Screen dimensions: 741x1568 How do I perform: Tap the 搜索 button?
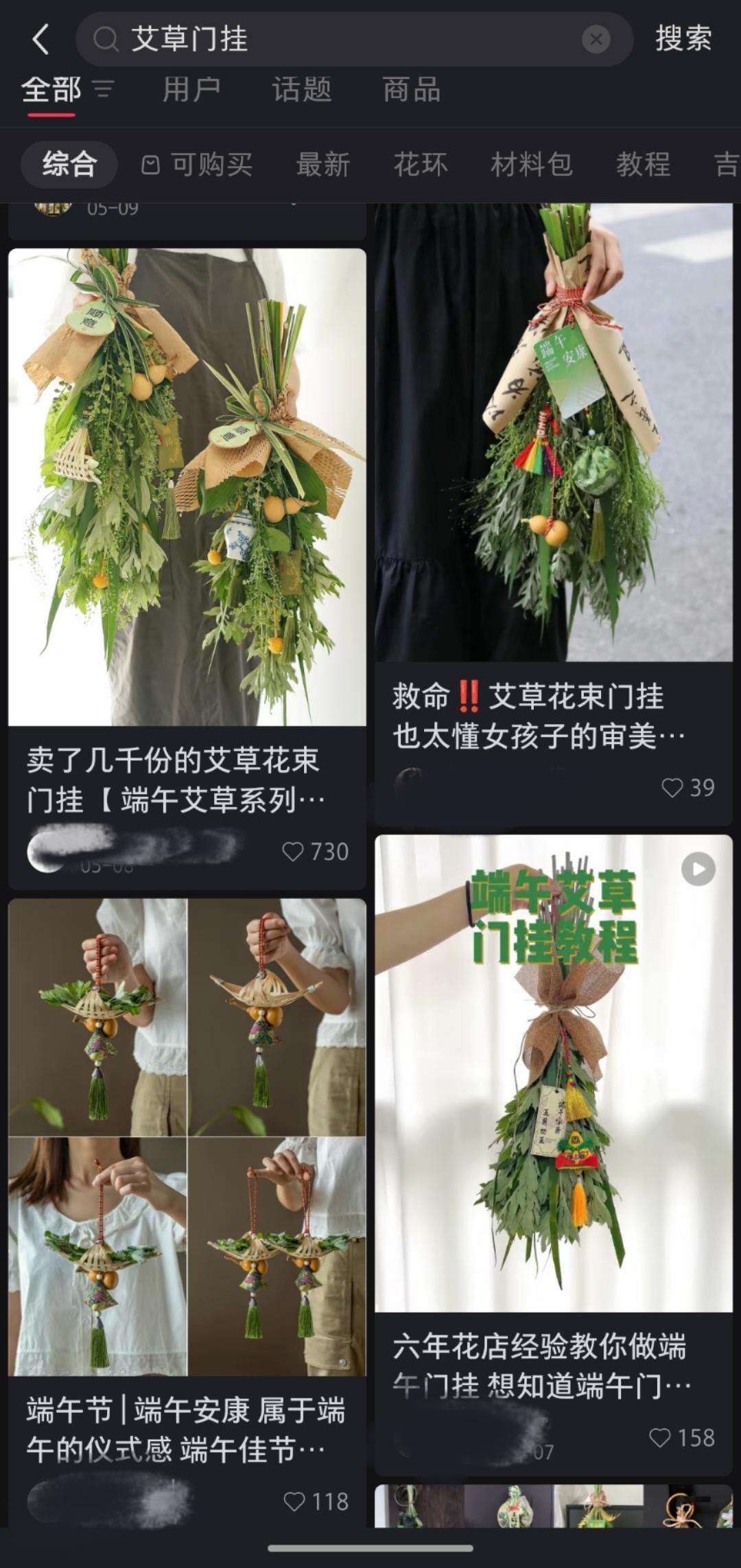(x=683, y=39)
